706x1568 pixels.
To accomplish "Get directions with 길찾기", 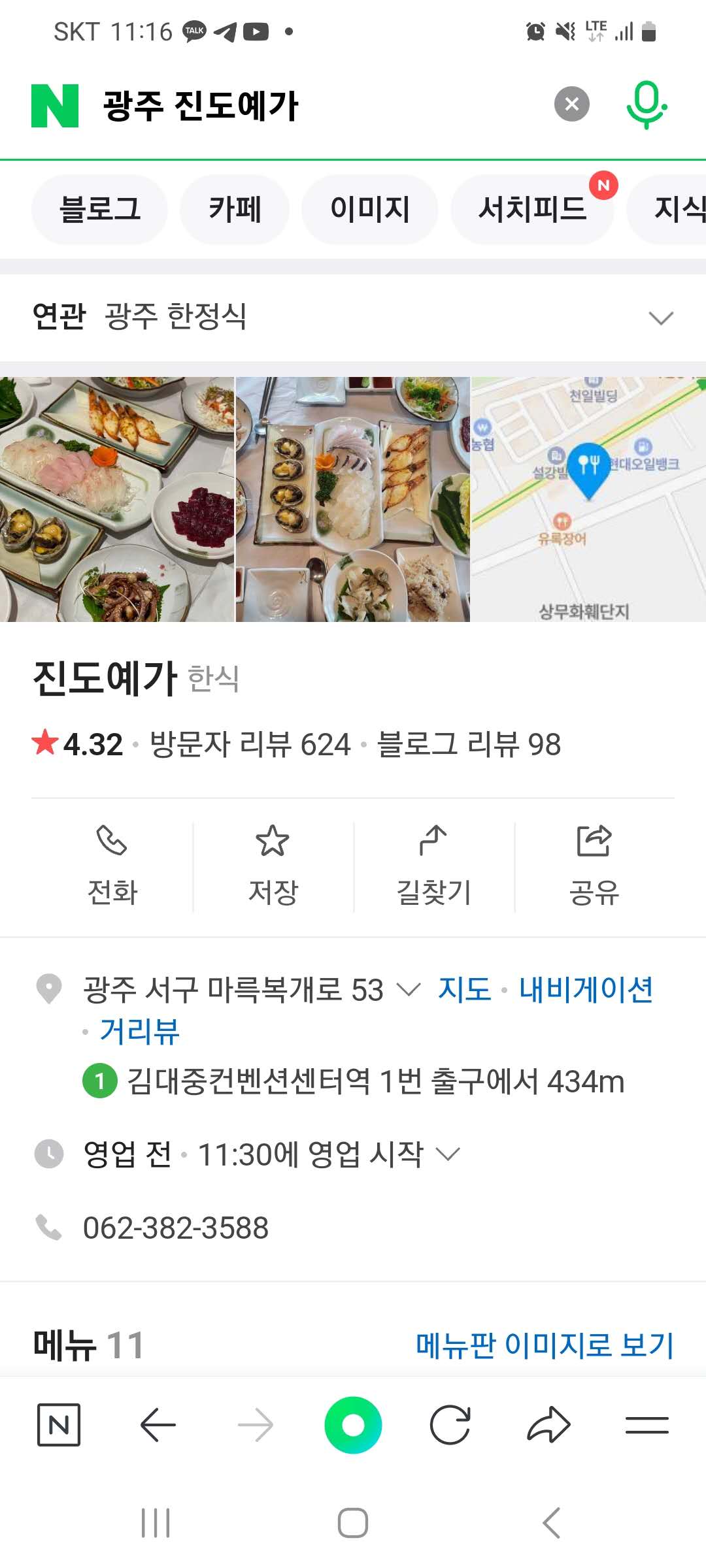I will (x=433, y=866).
